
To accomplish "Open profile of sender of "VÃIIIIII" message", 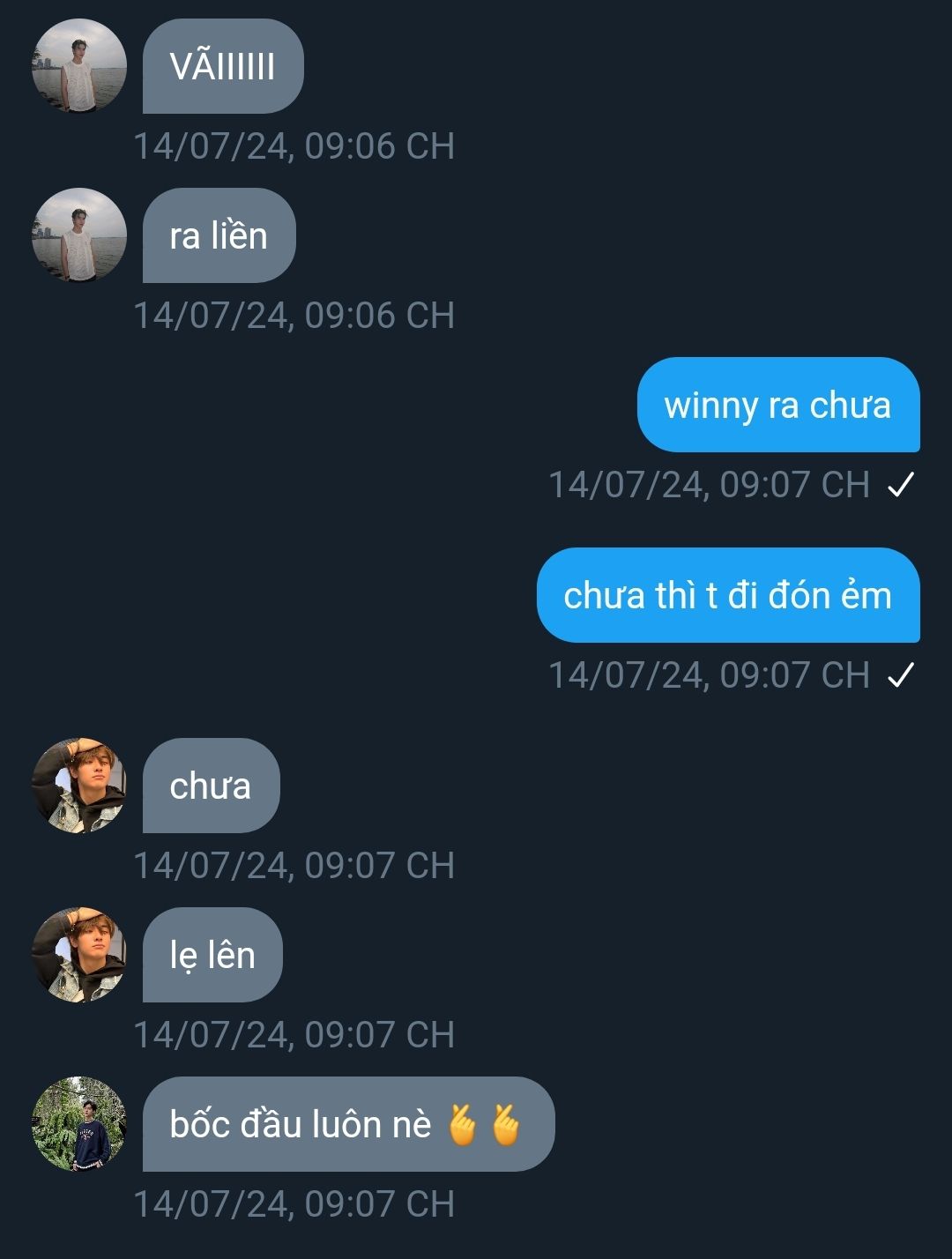I will point(79,66).
